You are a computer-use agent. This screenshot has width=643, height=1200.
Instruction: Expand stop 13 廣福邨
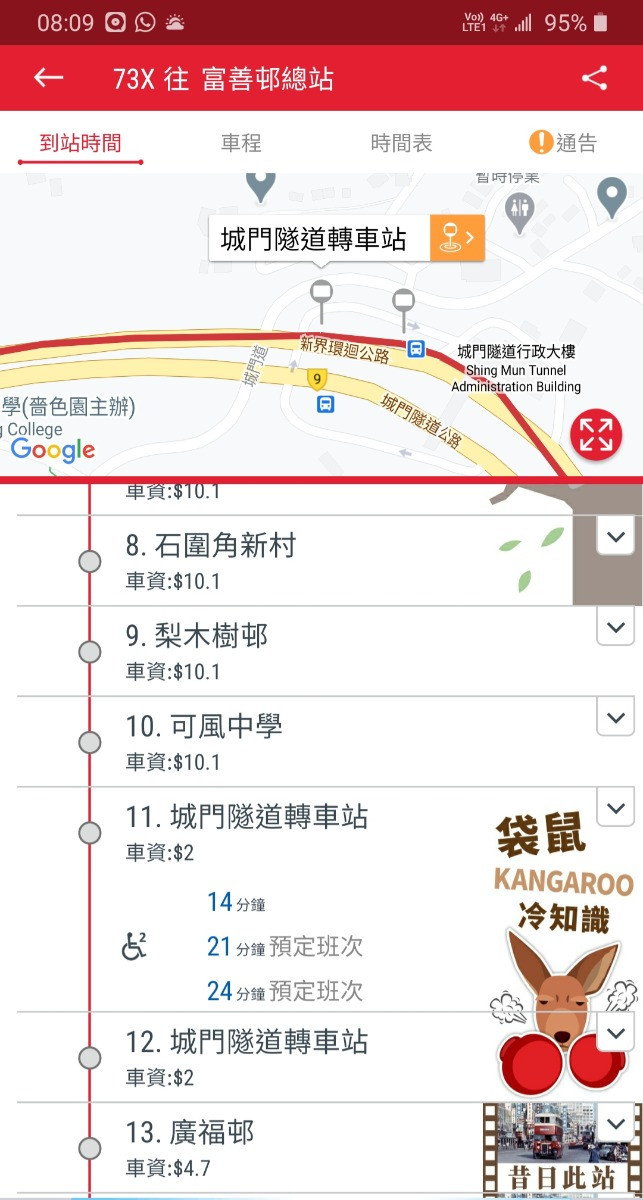point(615,1122)
